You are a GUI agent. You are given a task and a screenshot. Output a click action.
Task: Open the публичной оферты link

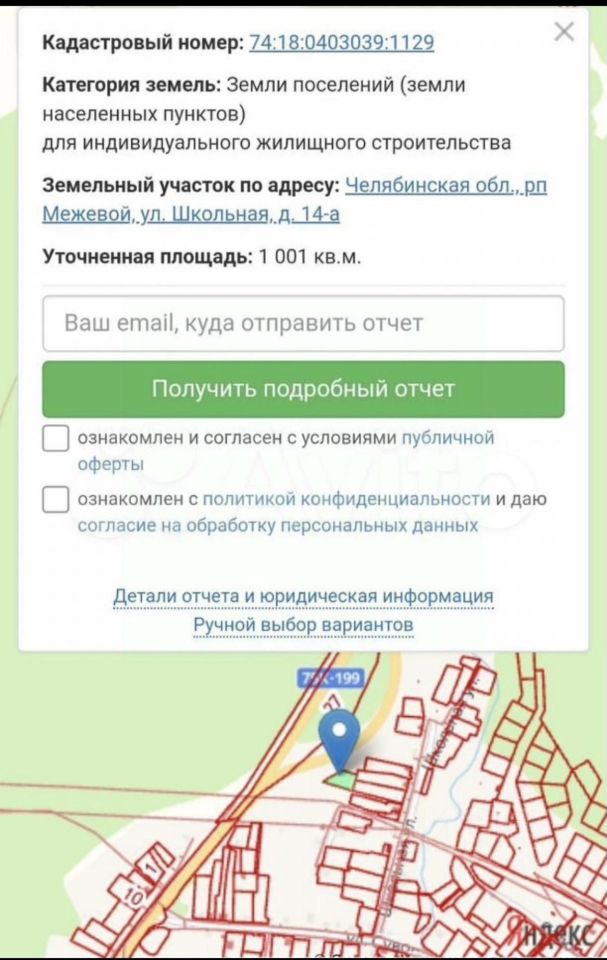pos(447,438)
